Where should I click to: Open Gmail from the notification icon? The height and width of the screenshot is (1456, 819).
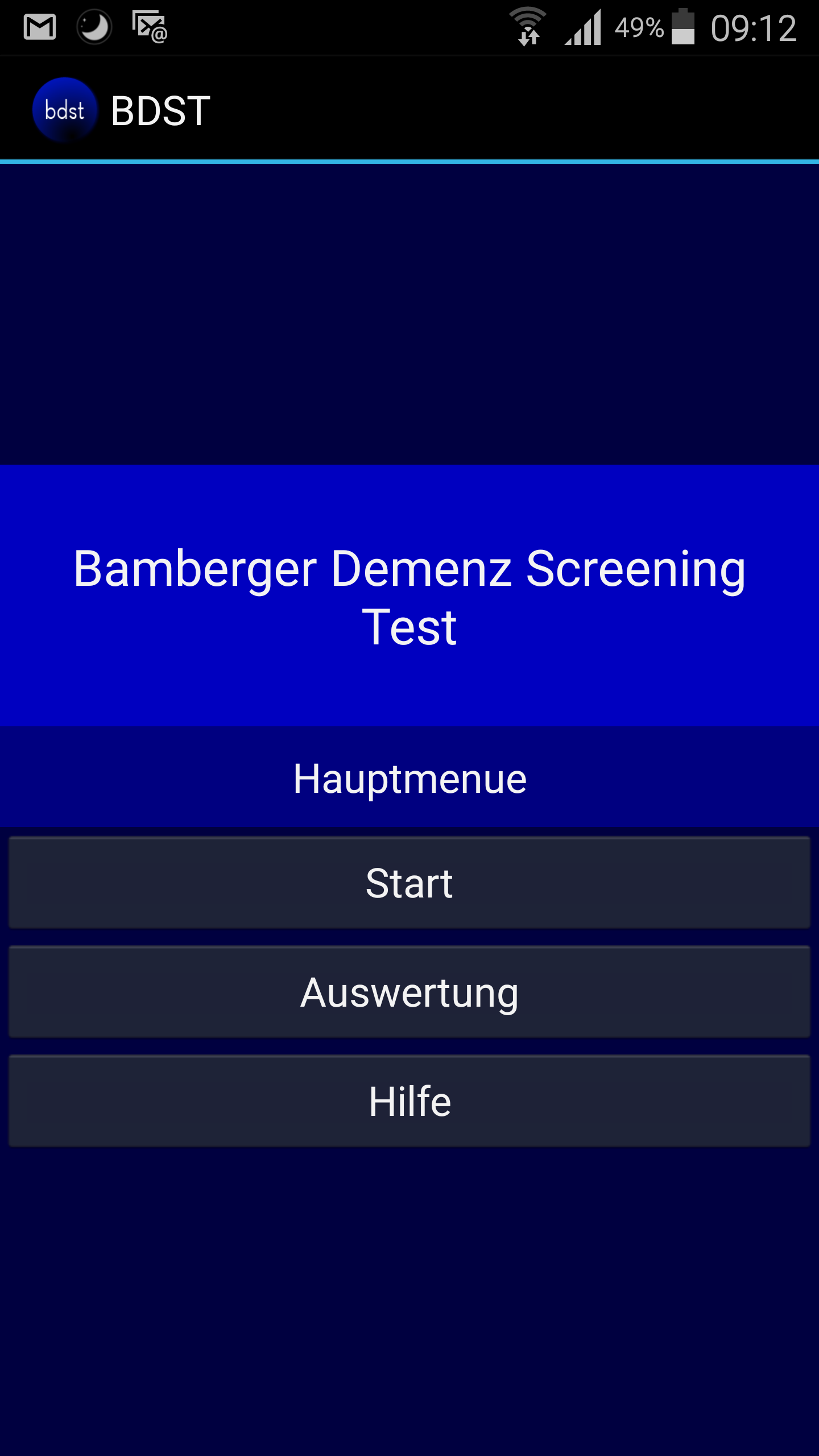(40, 26)
